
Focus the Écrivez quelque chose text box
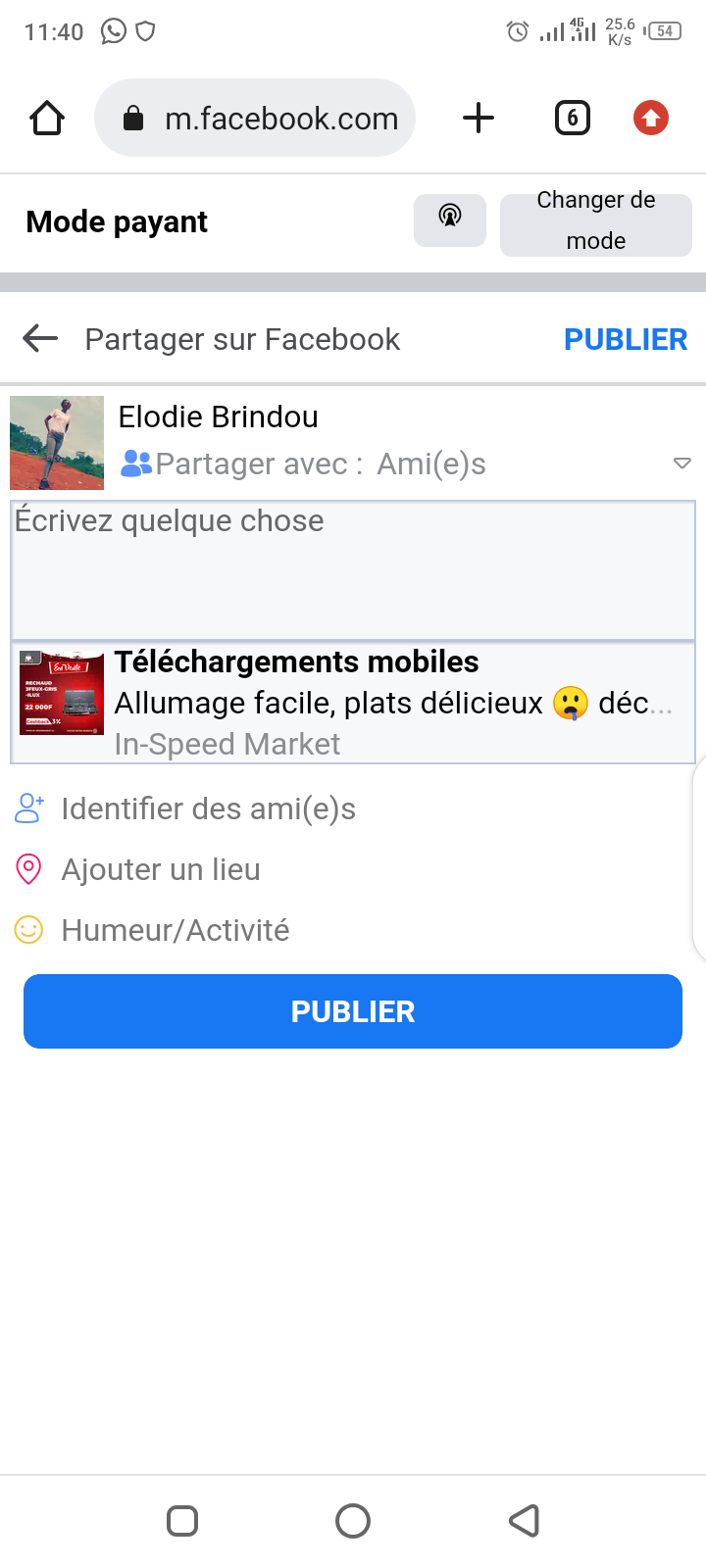tap(353, 570)
